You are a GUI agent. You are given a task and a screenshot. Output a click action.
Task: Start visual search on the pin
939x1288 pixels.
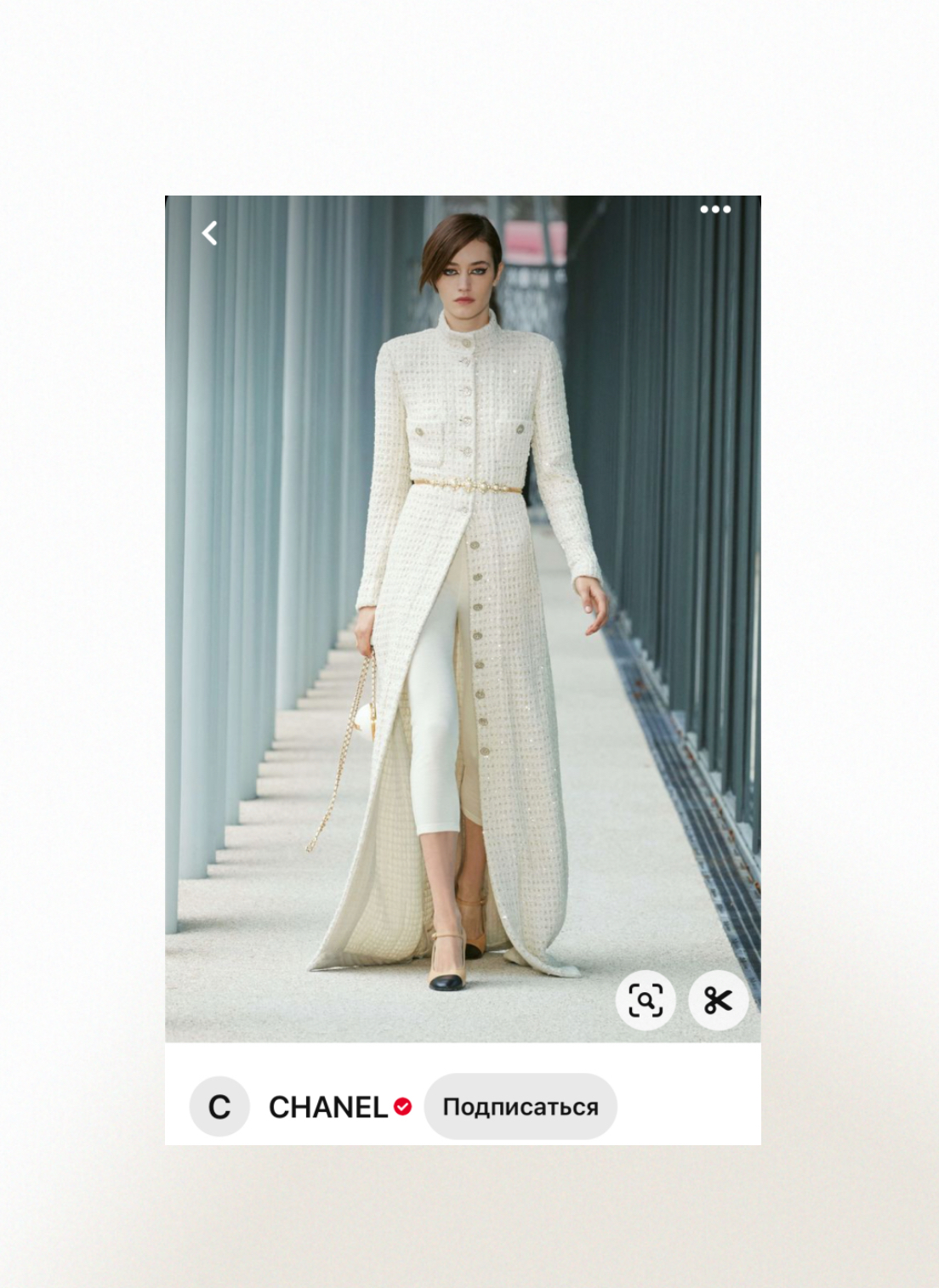coord(646,1000)
